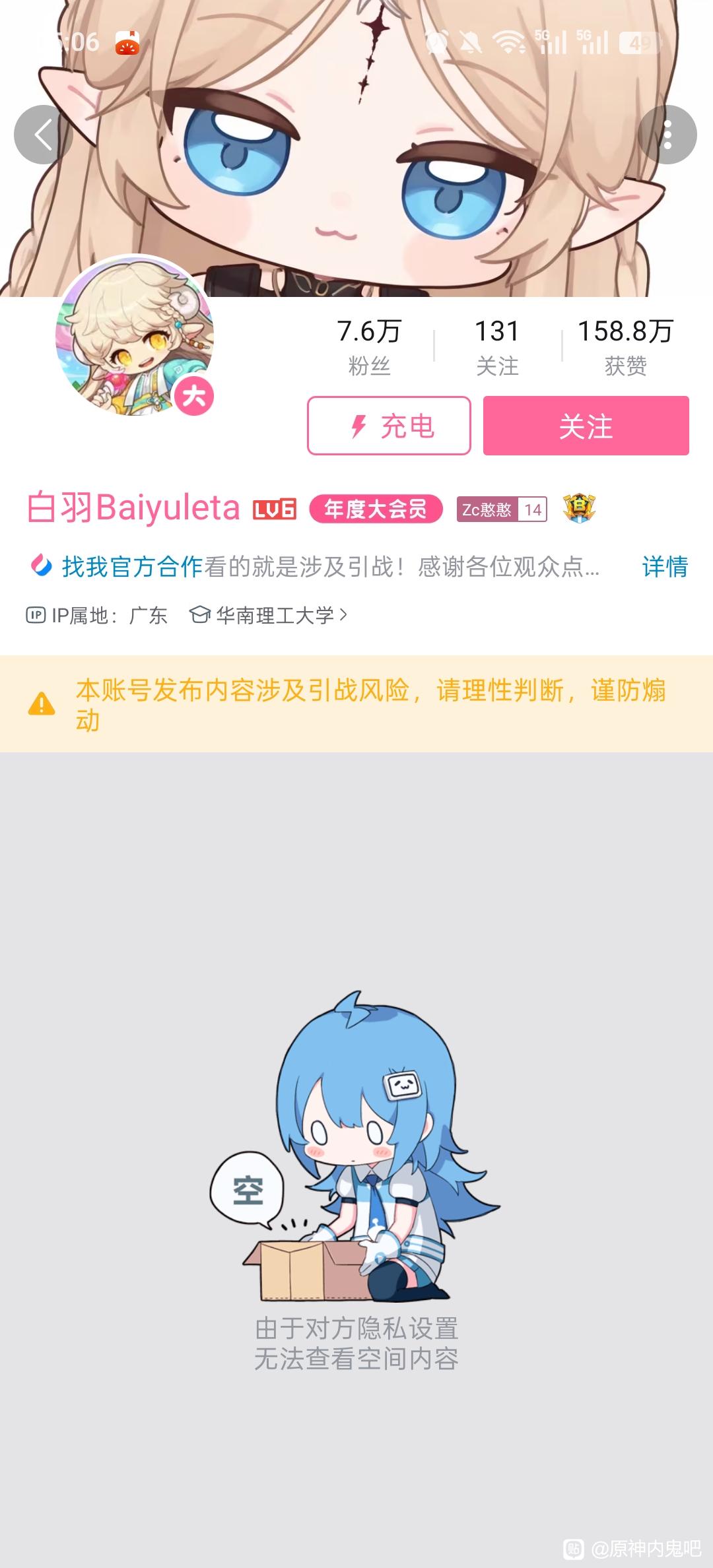The image size is (713, 1568).
Task: Expand the bio with 详情
Action: (664, 567)
